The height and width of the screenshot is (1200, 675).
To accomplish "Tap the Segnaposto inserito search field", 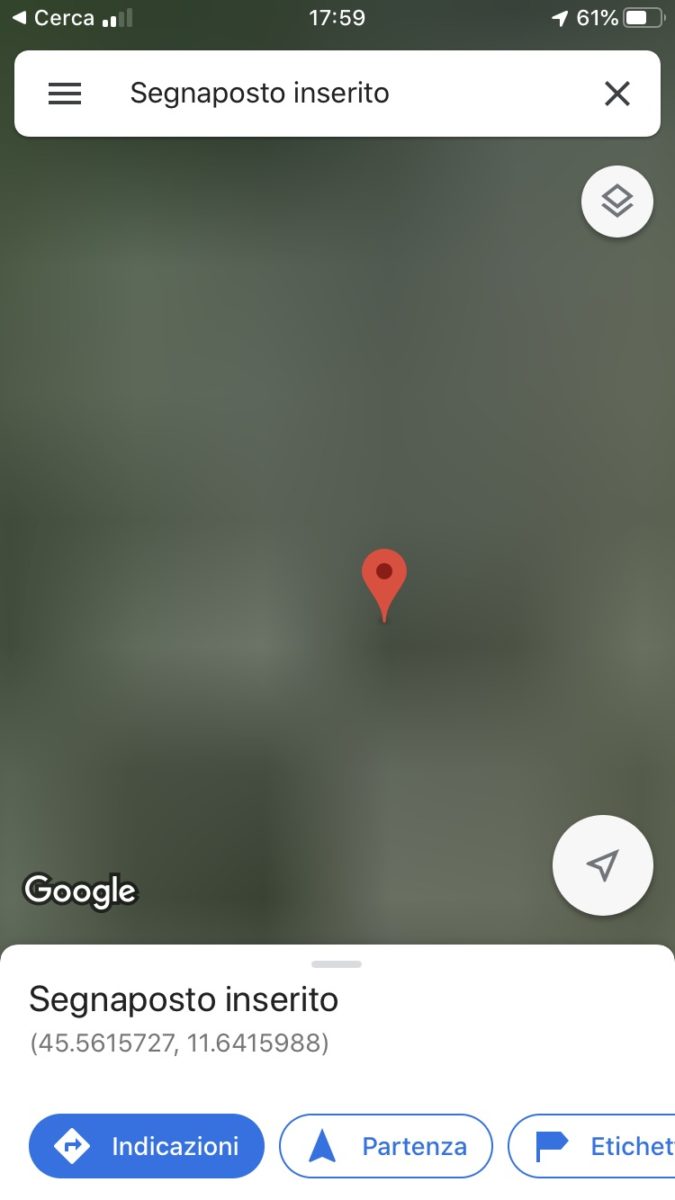I will pyautogui.click(x=330, y=94).
